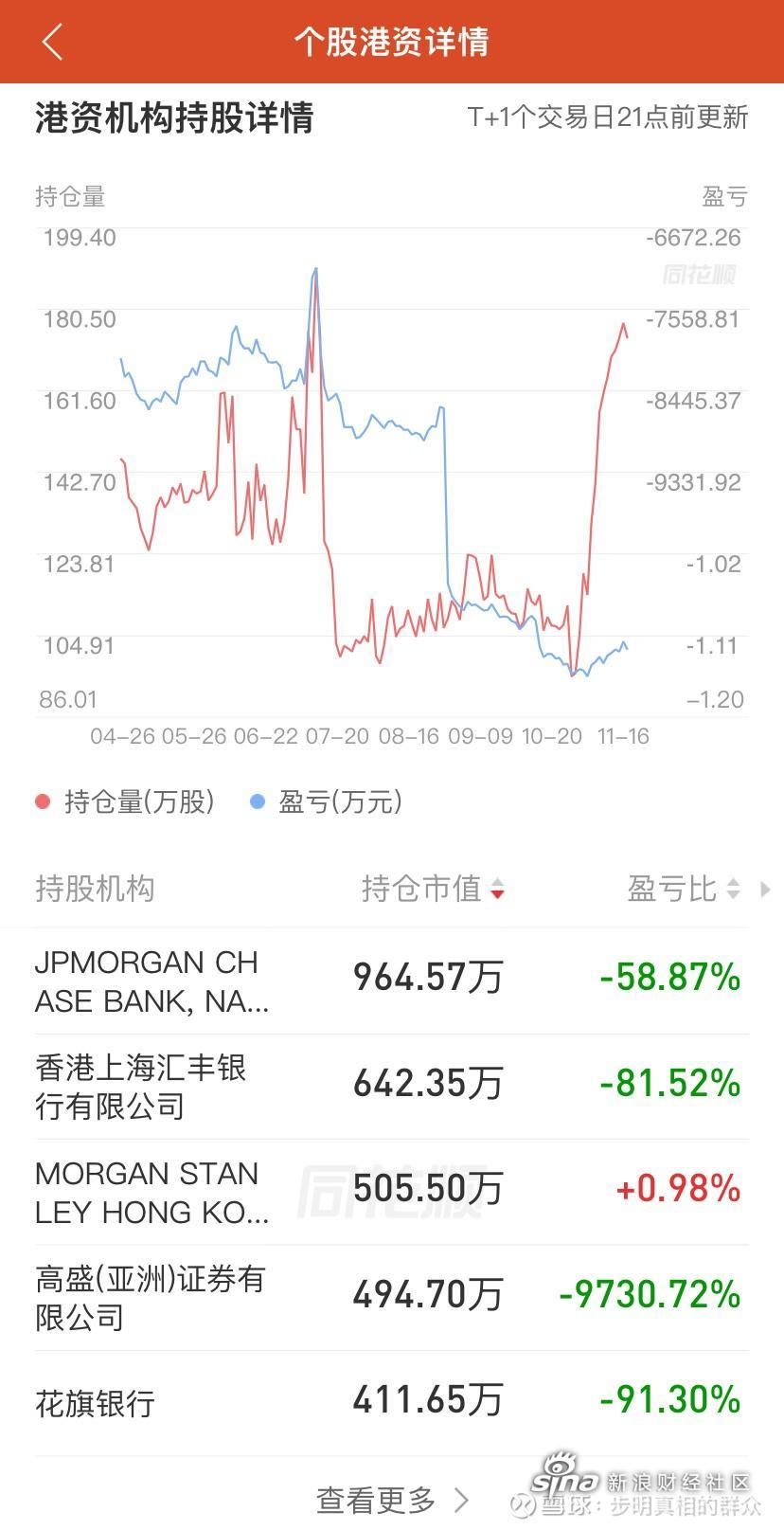
Task: Open the MORGAN STANLEY HONG KONG row
Action: tap(391, 1192)
